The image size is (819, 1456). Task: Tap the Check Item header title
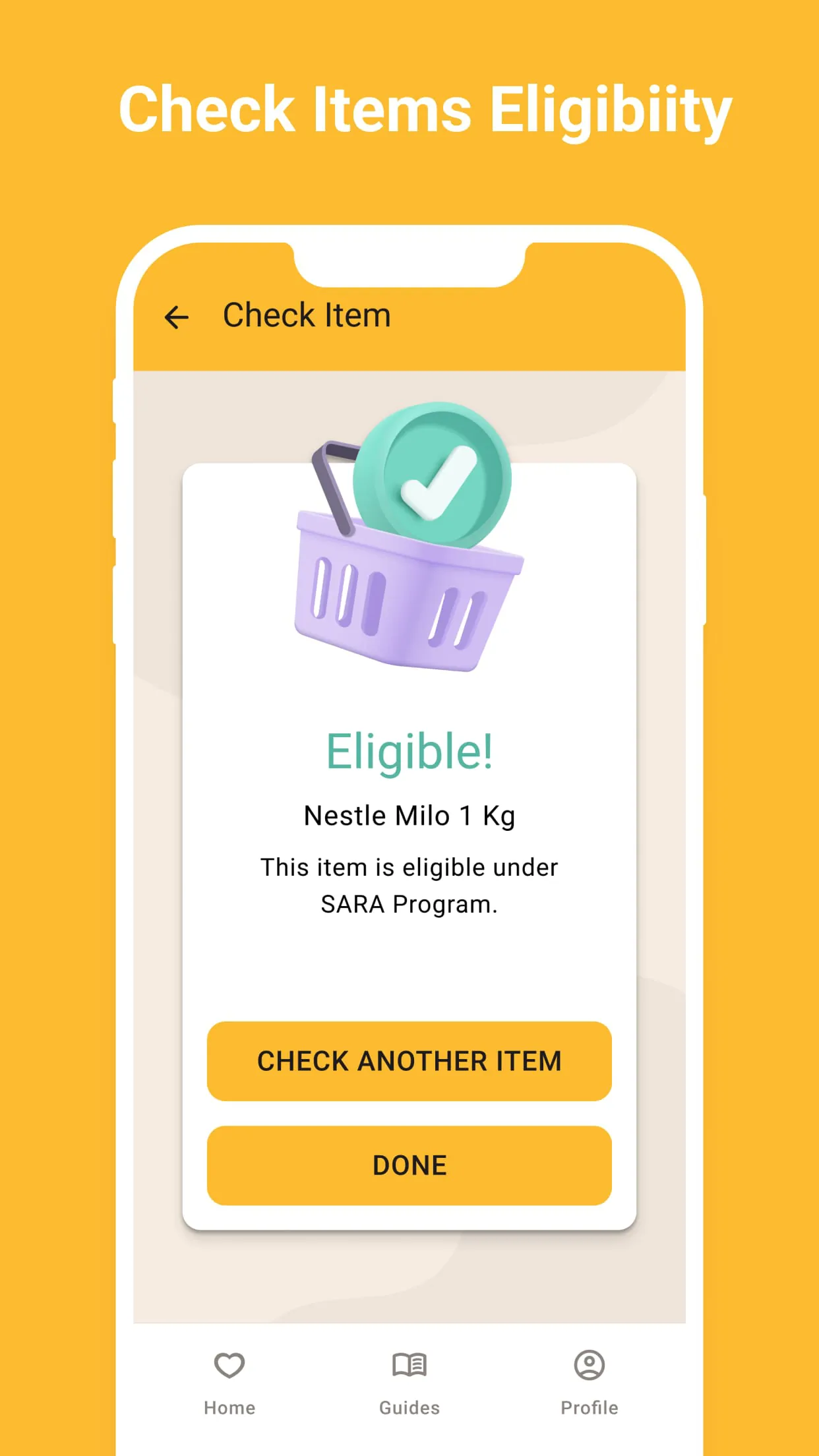tap(305, 315)
